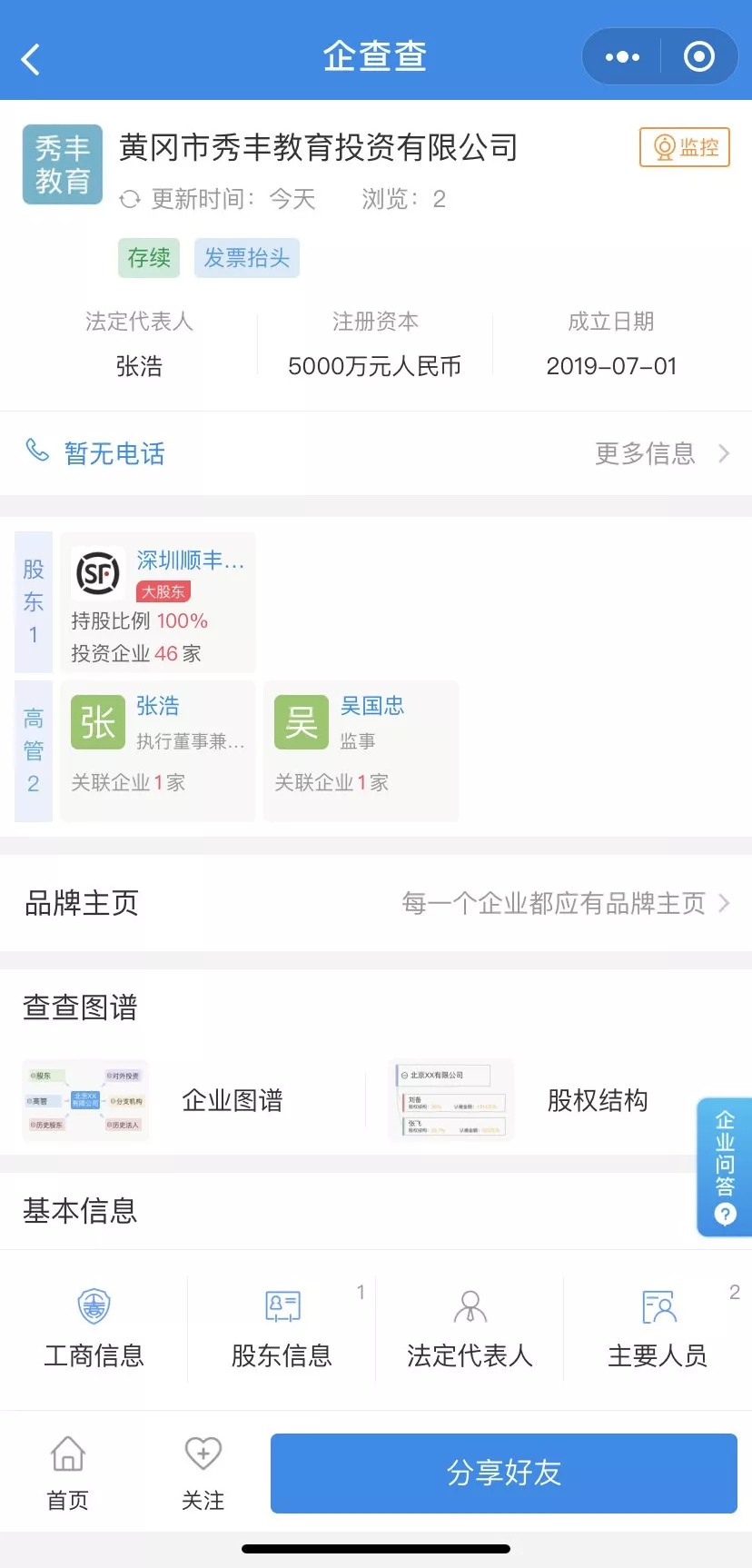752x1568 pixels.
Task: Follow this company with 关注
Action: click(203, 1472)
